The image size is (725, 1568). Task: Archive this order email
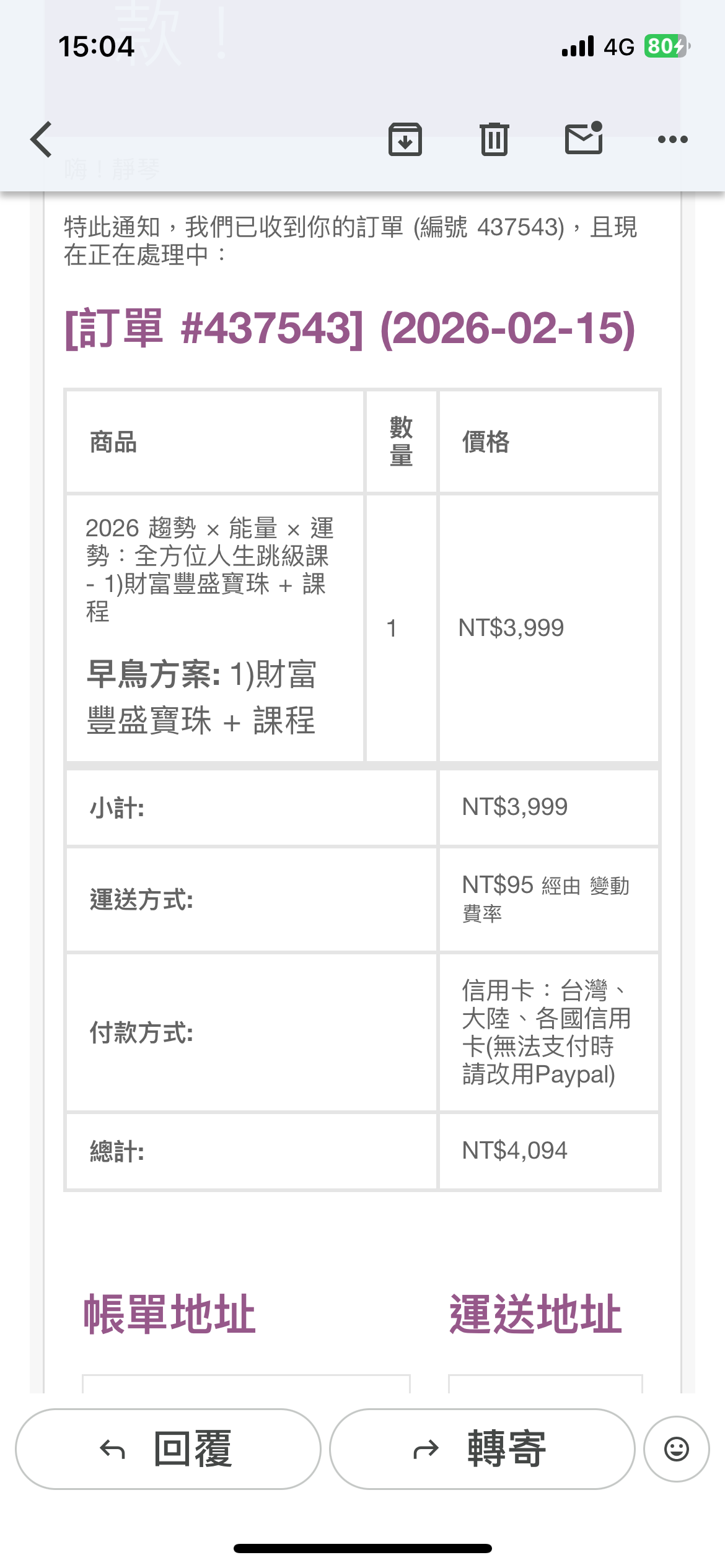tap(405, 139)
